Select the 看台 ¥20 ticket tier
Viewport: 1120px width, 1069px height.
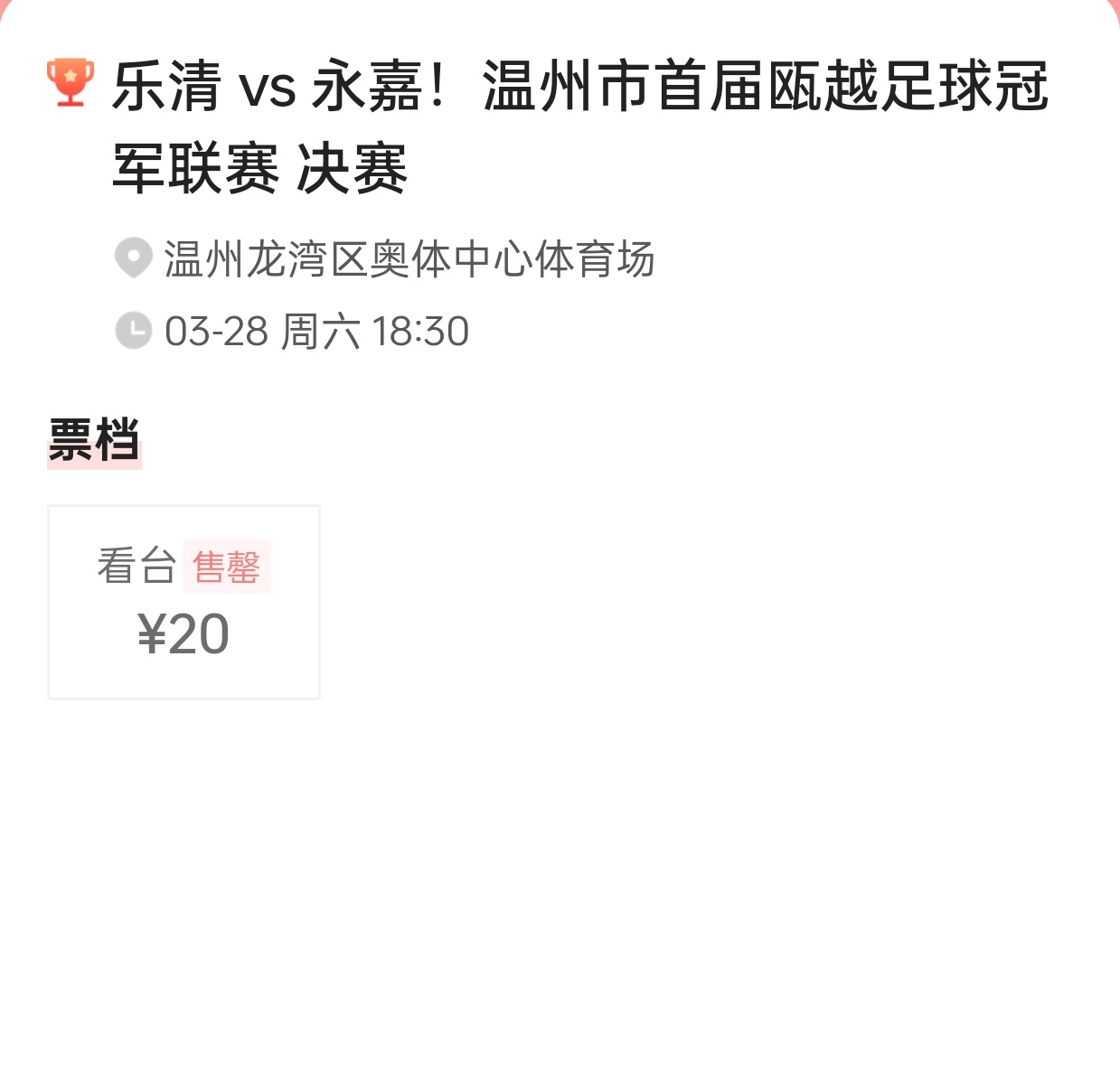click(184, 602)
